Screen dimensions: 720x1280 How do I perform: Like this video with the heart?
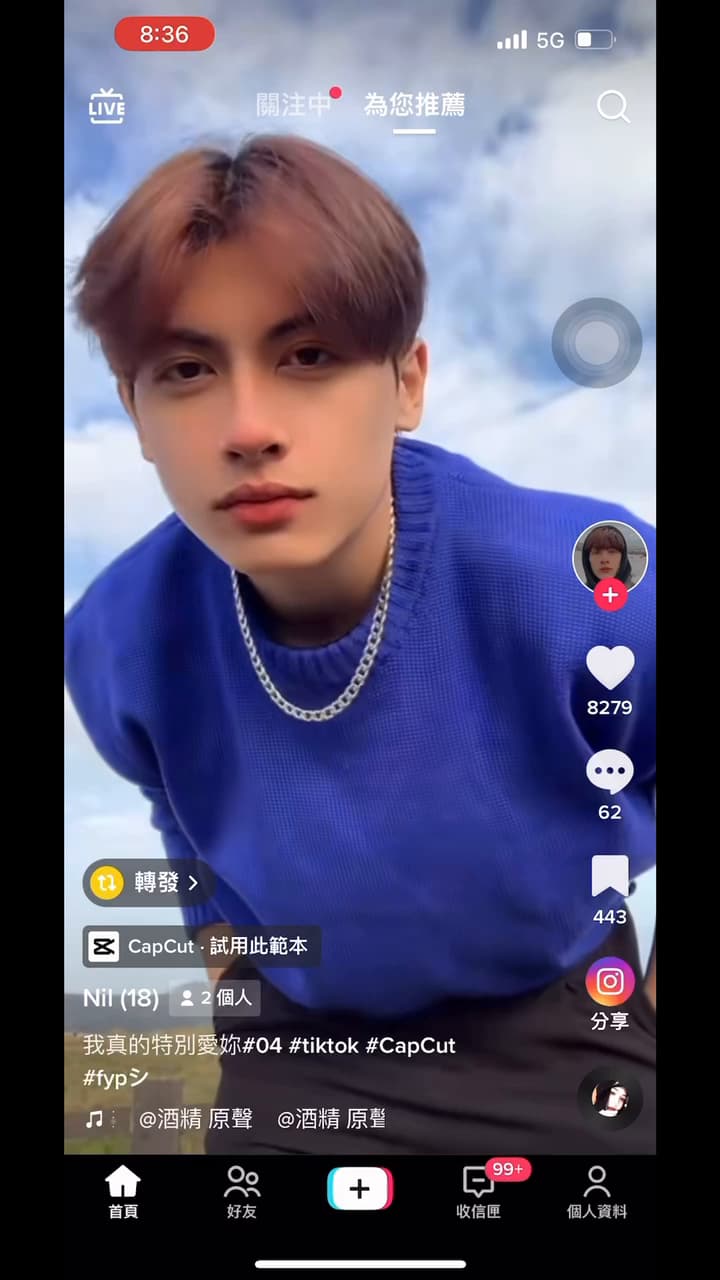[610, 668]
